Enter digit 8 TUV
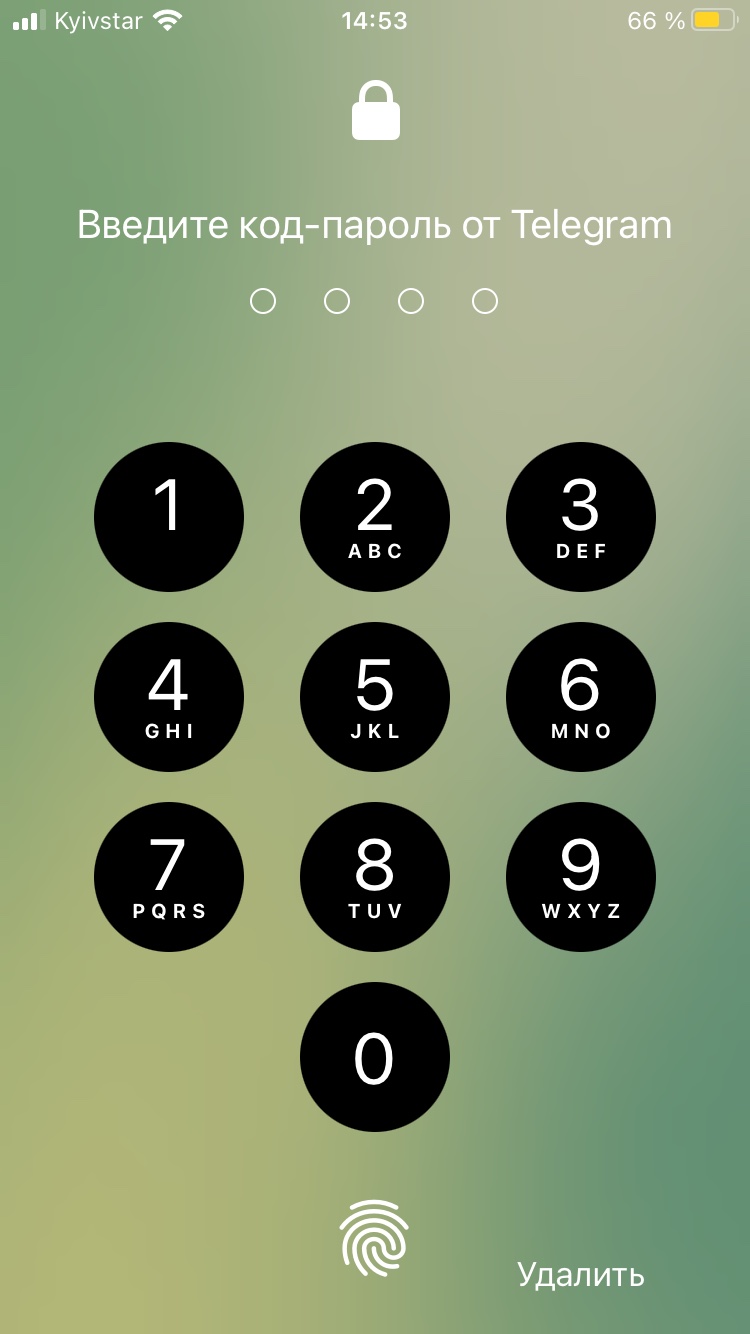 click(x=375, y=877)
